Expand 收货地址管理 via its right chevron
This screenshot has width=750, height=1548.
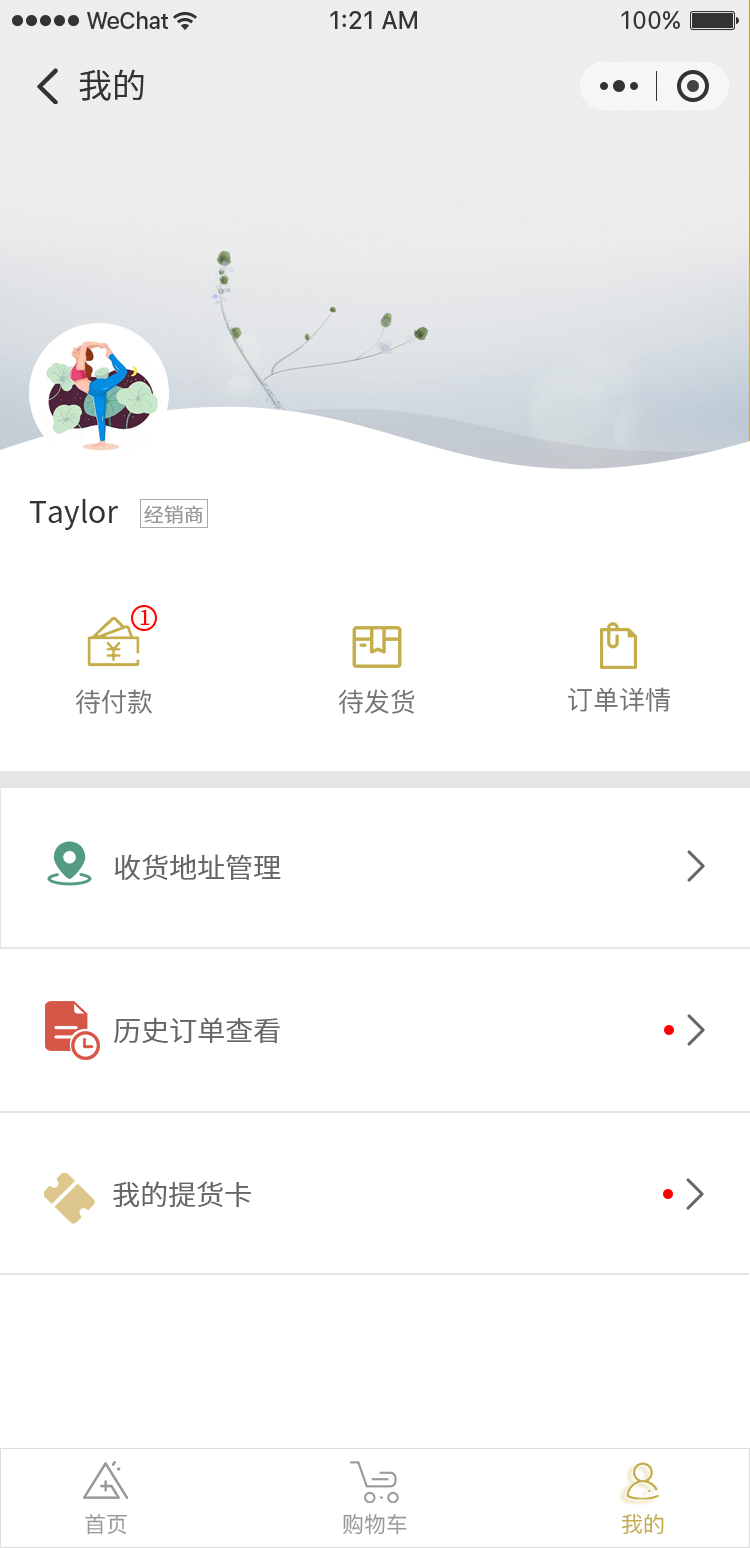(695, 866)
